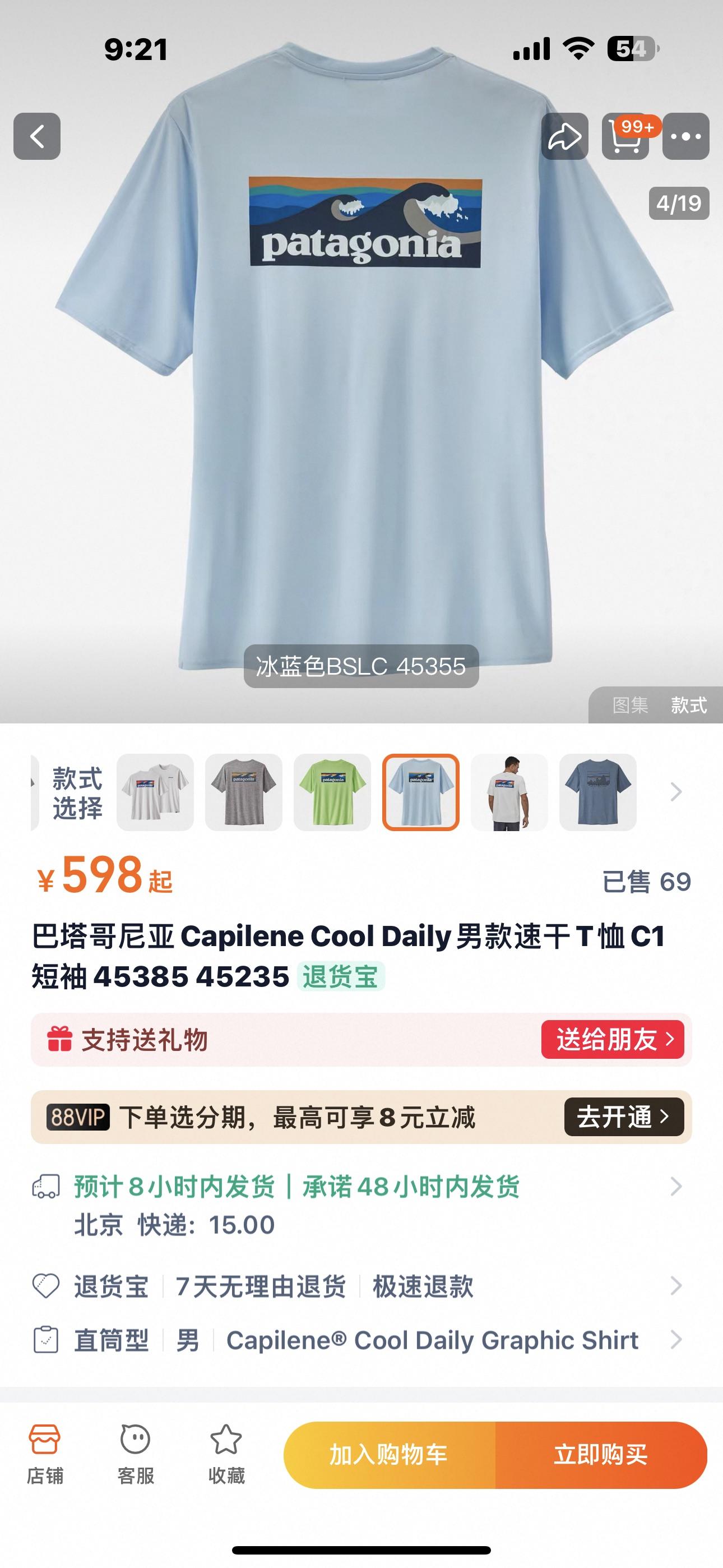Tap 送给朋友 to gift this item
Viewport: 723px width, 1568px height.
coord(613,1039)
